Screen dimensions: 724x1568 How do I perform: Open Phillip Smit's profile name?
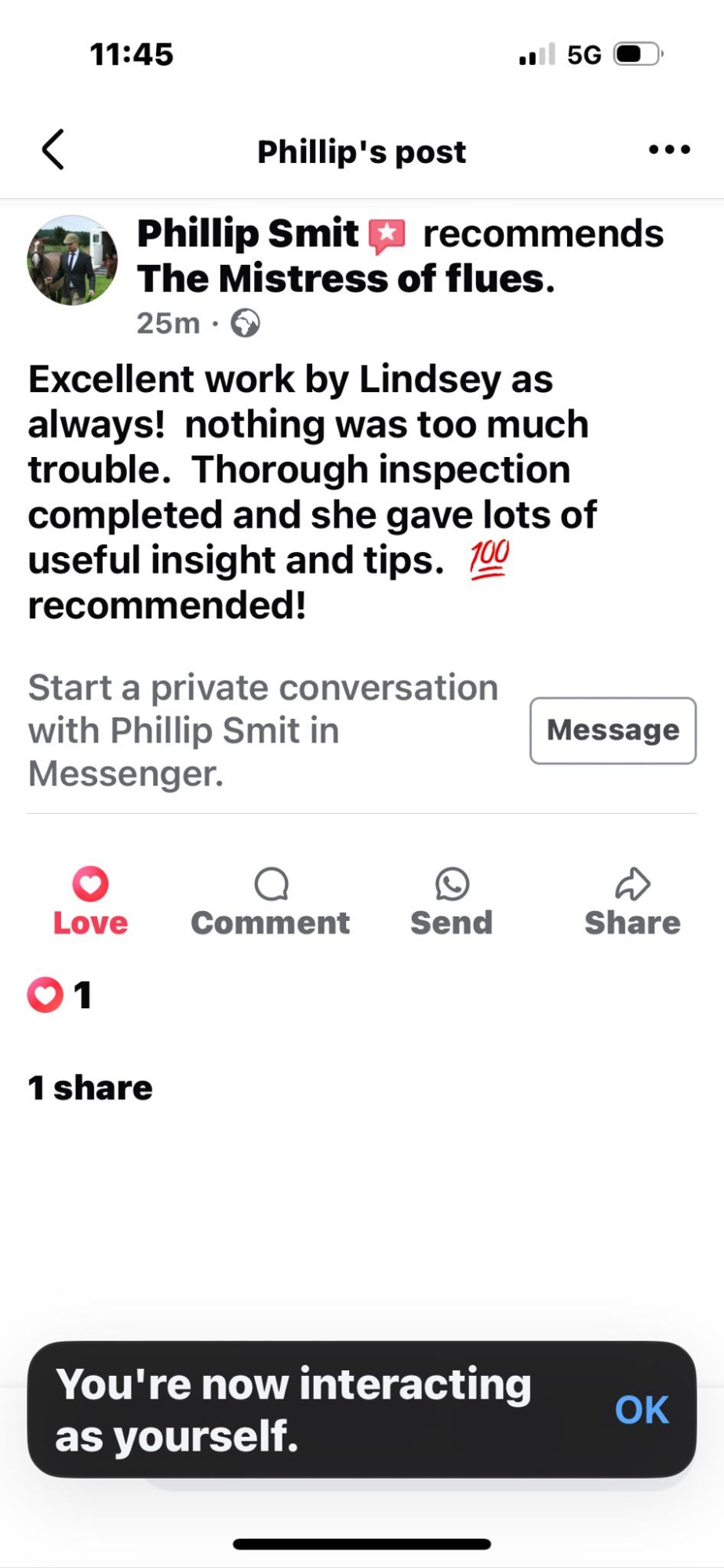click(x=247, y=234)
